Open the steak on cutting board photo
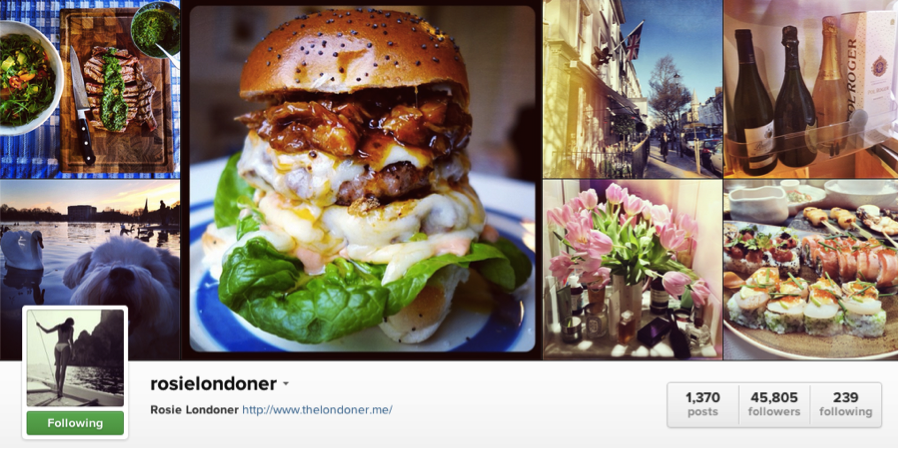 click(x=90, y=88)
